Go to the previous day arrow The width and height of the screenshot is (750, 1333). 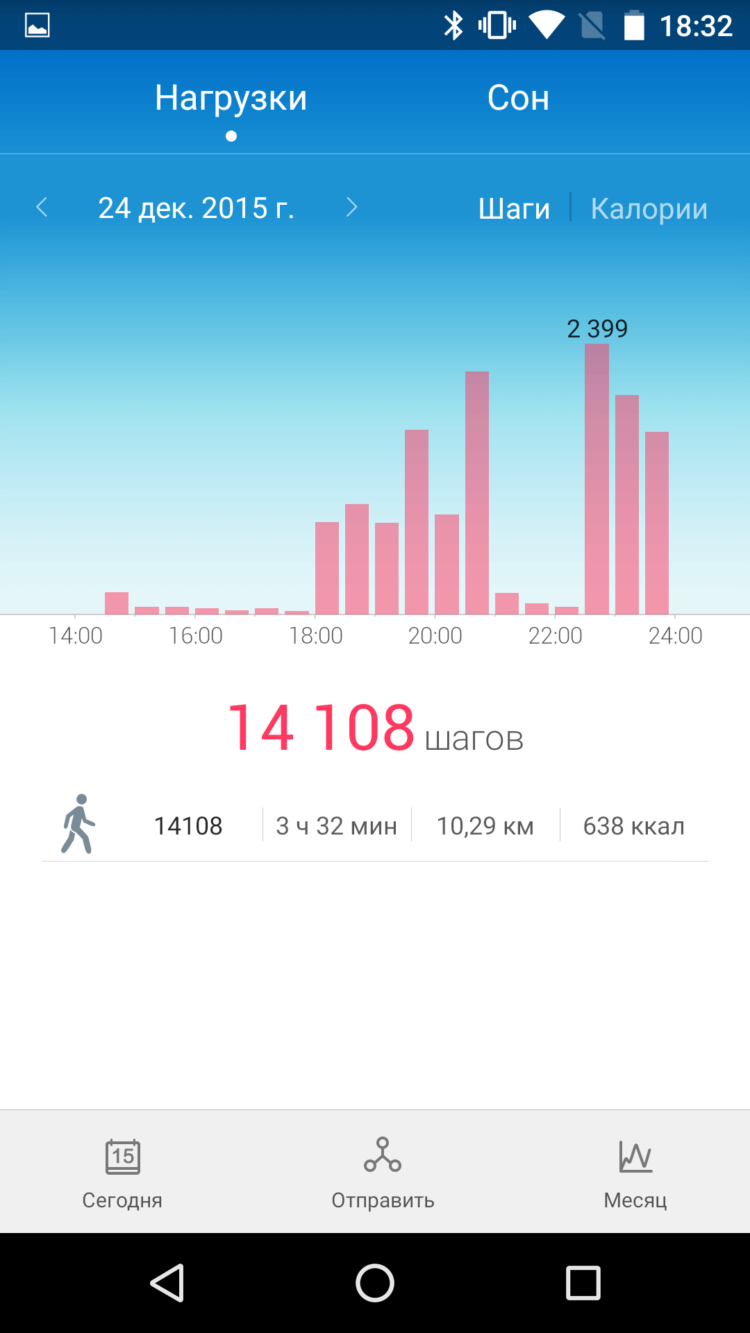42,207
